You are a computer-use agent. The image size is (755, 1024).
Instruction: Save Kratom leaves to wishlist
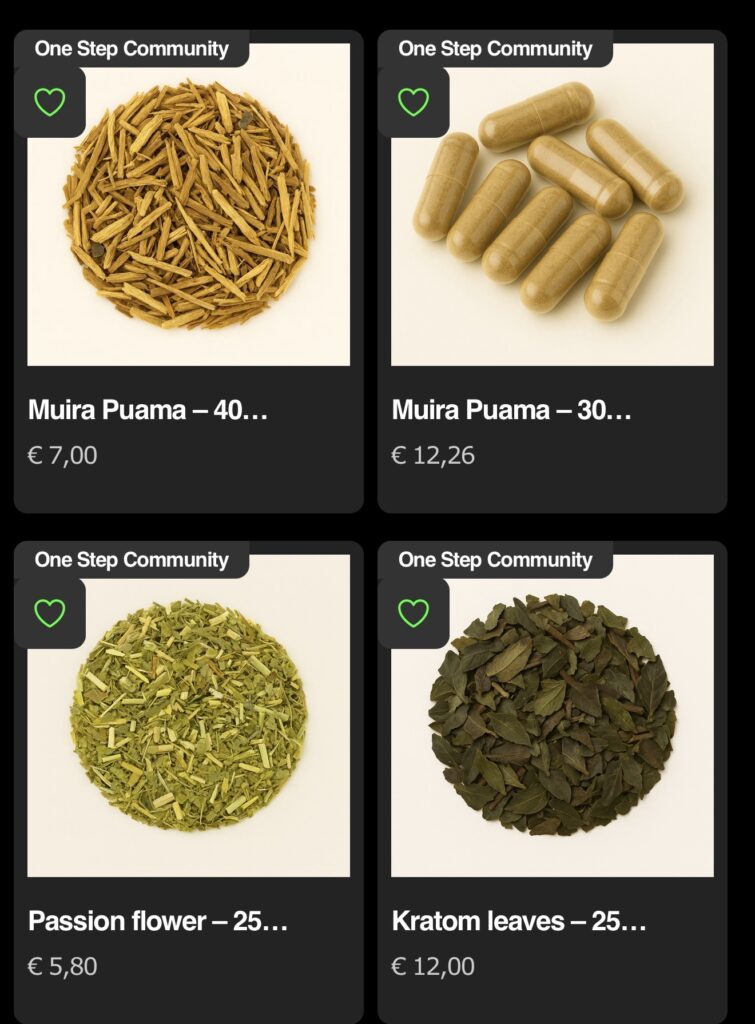click(x=413, y=613)
